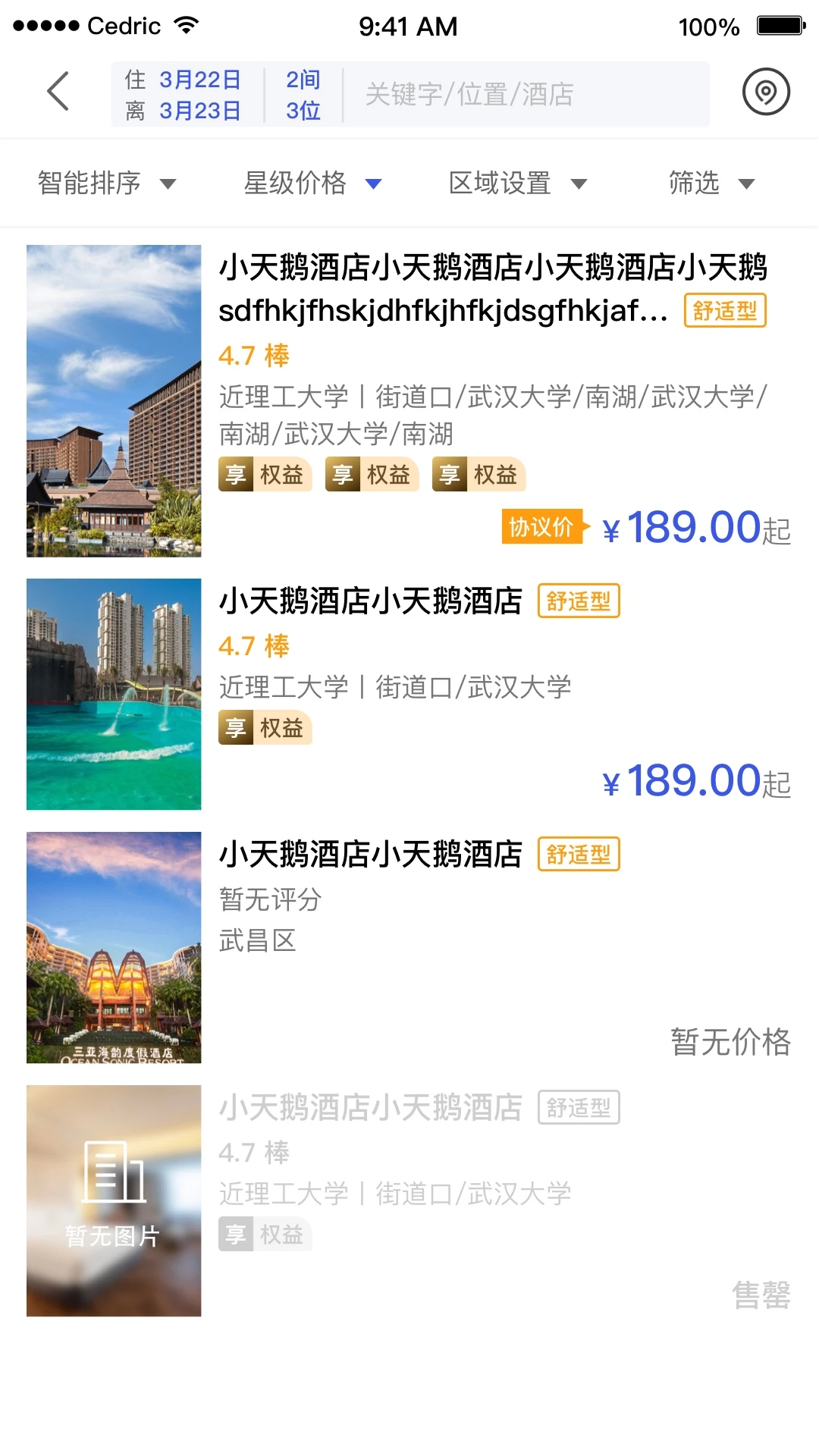Open the map location icon
Image resolution: width=819 pixels, height=1456 pixels.
pyautogui.click(x=764, y=93)
